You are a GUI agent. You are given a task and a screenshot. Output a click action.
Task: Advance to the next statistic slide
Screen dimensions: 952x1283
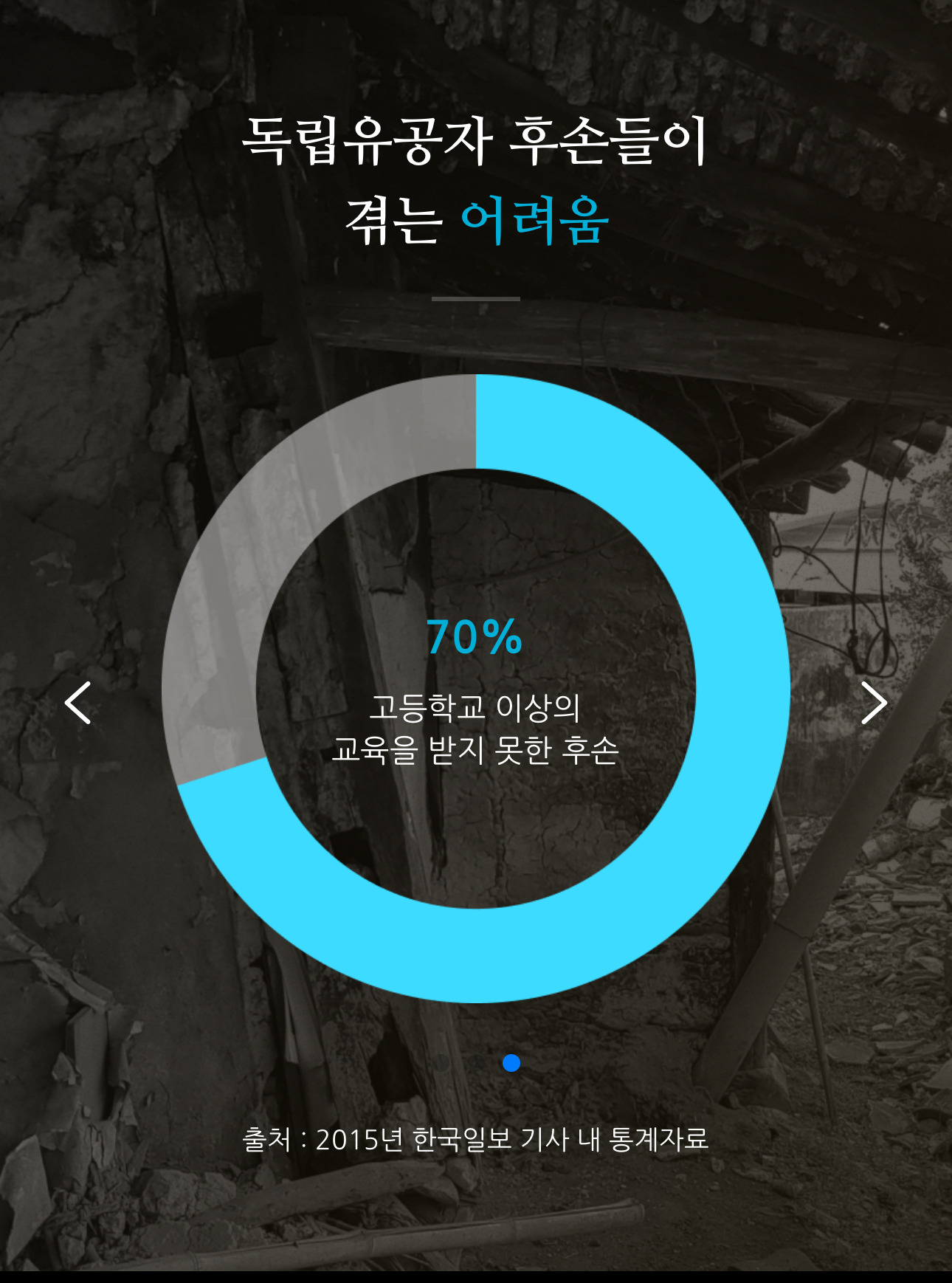pos(874,703)
